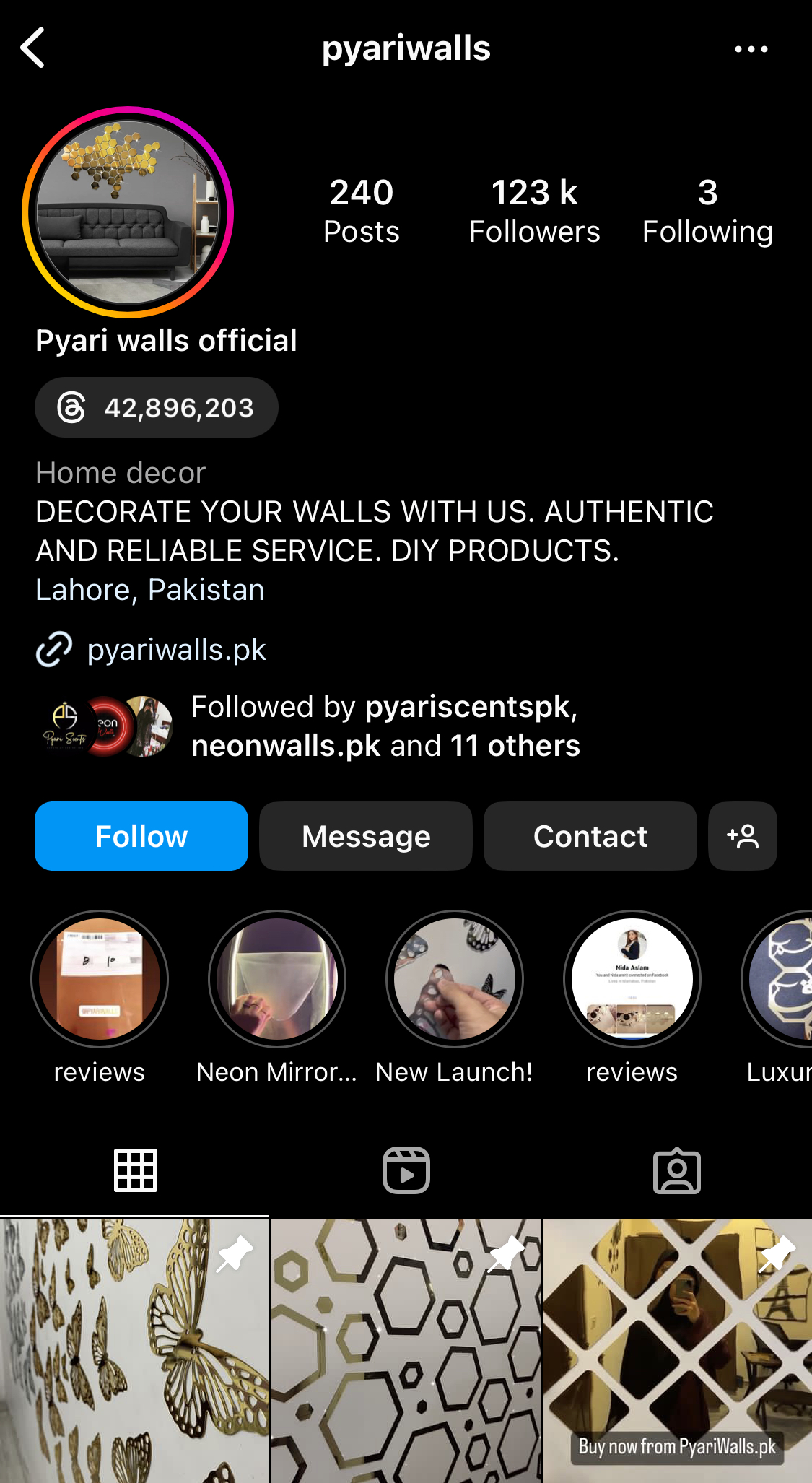View mutual followers pyariscentspk and others
812x1483 pixels.
(385, 726)
